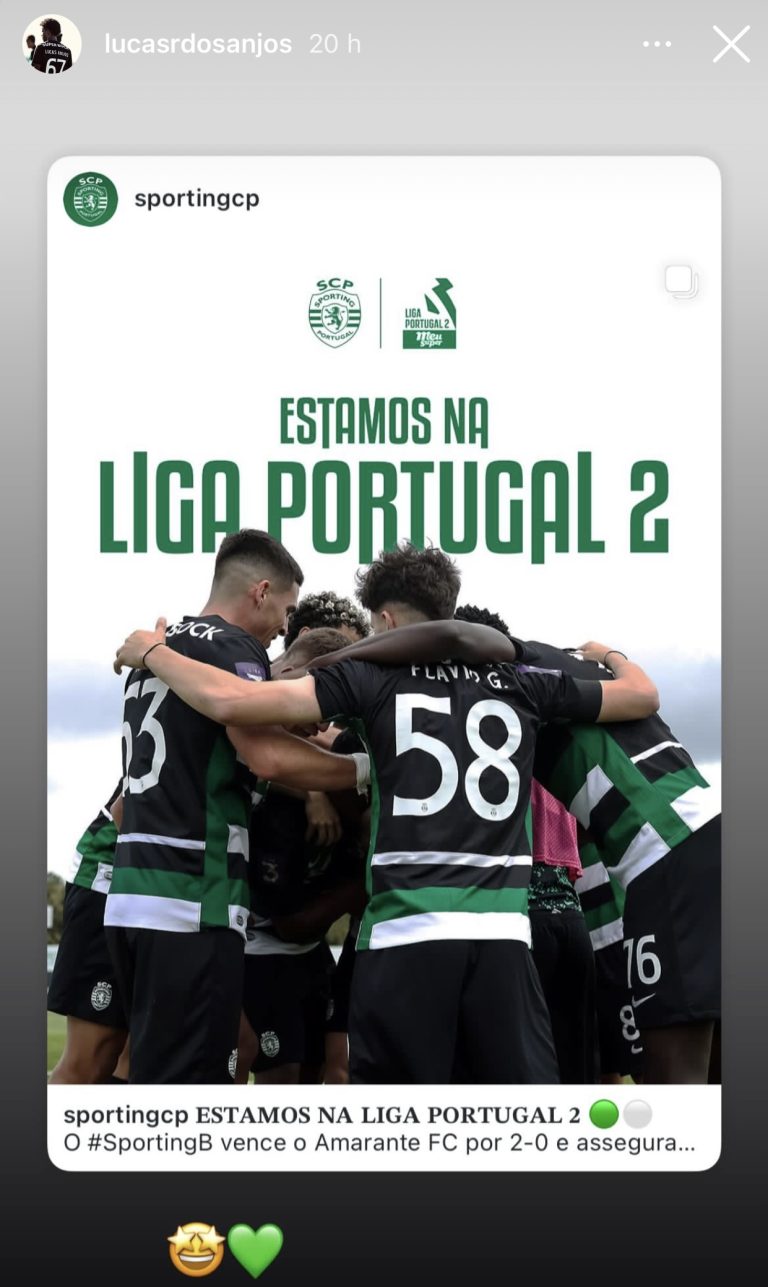Open lucasrdosanjos profile picture

pos(52,45)
